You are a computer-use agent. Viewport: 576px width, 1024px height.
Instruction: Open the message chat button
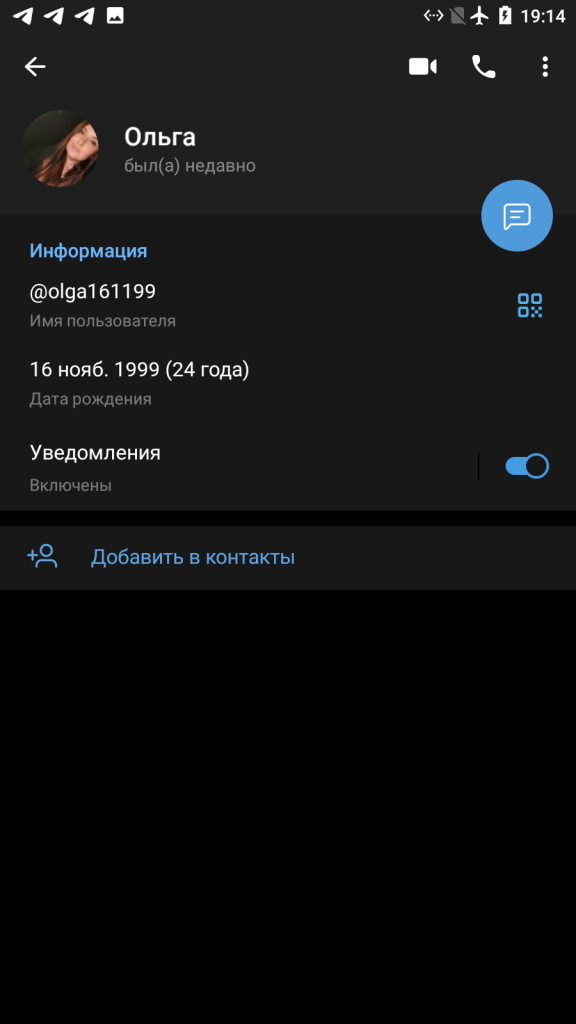click(517, 216)
